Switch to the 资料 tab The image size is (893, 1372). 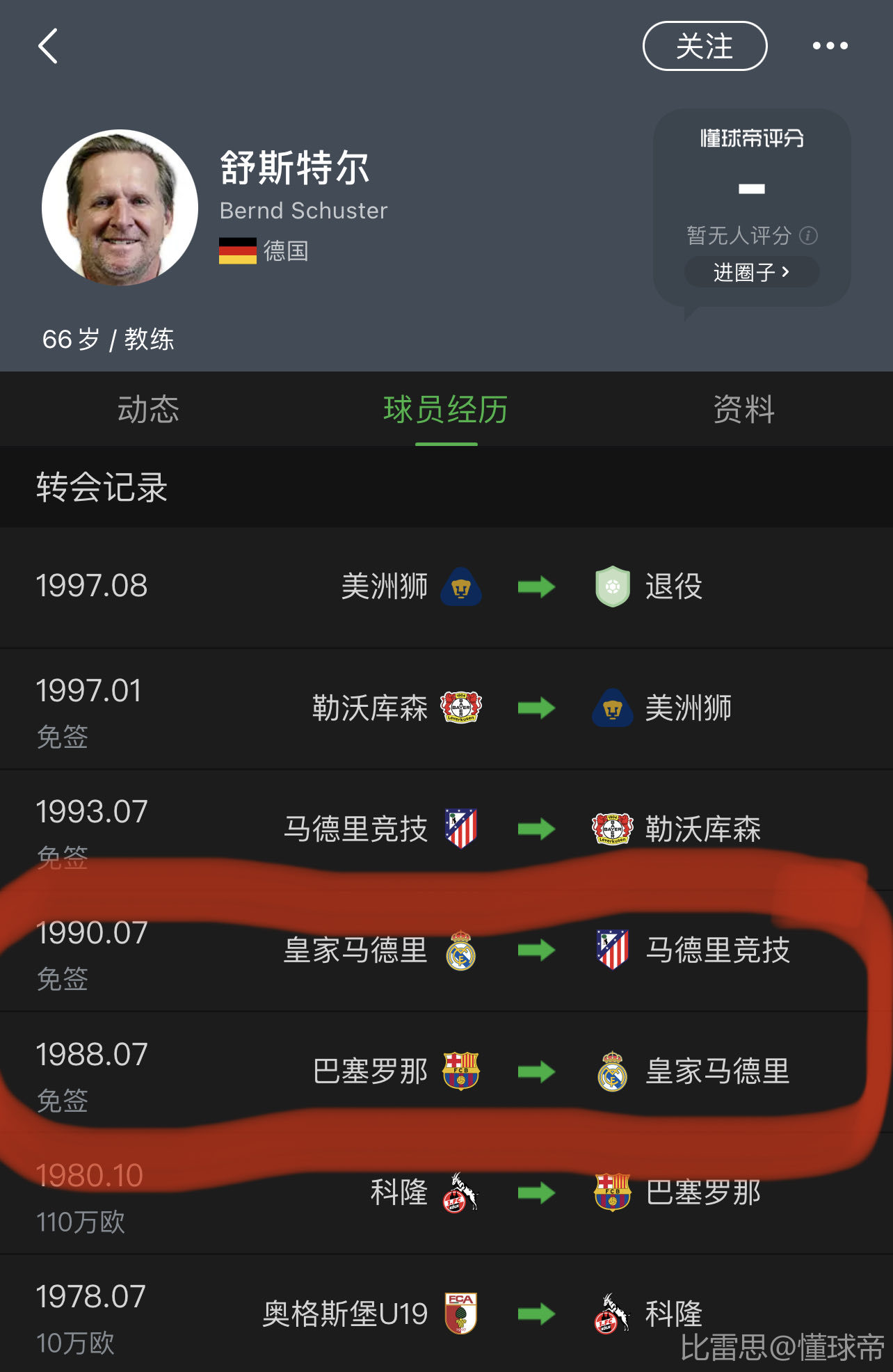[743, 409]
